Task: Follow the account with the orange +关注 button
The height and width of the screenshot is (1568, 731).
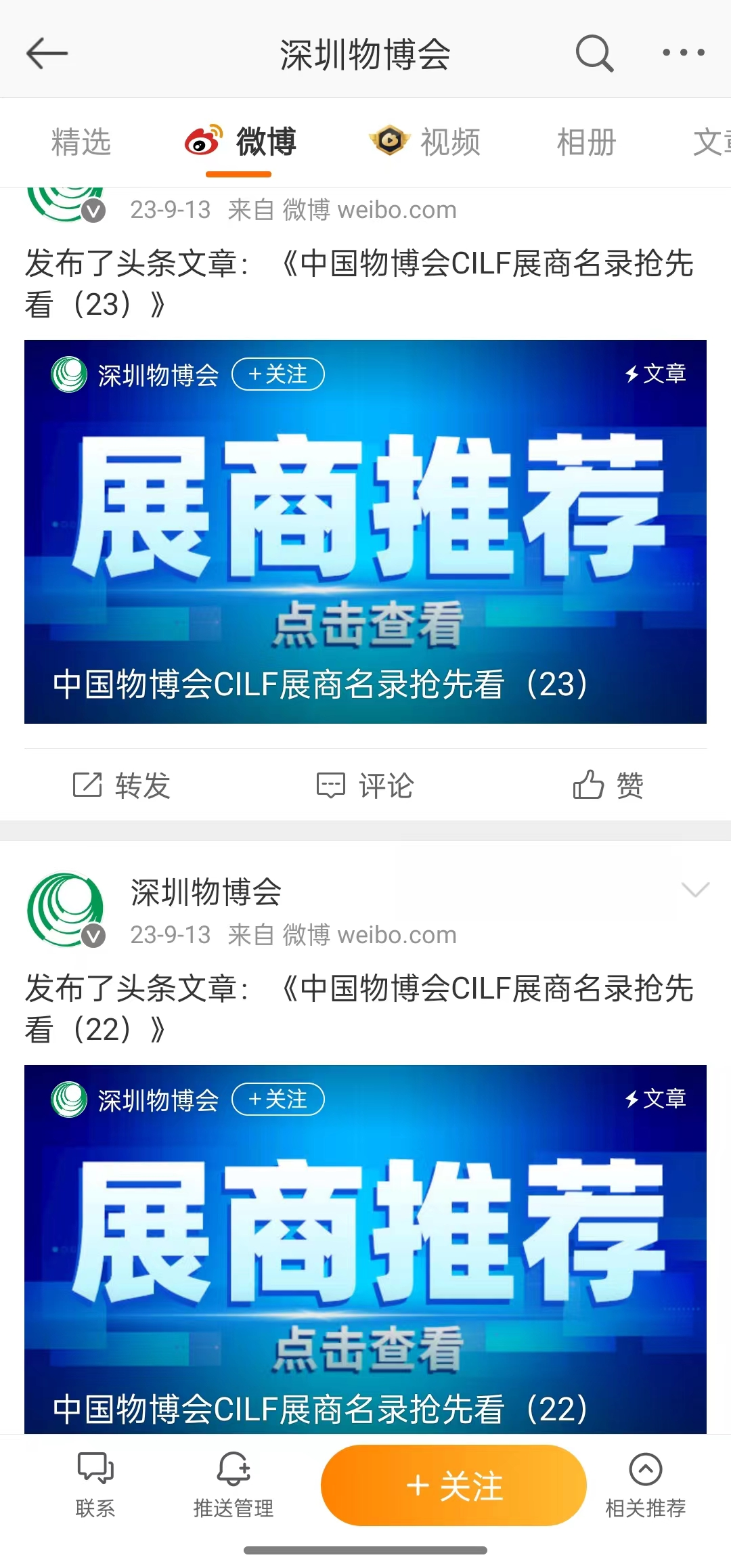Action: [453, 1485]
